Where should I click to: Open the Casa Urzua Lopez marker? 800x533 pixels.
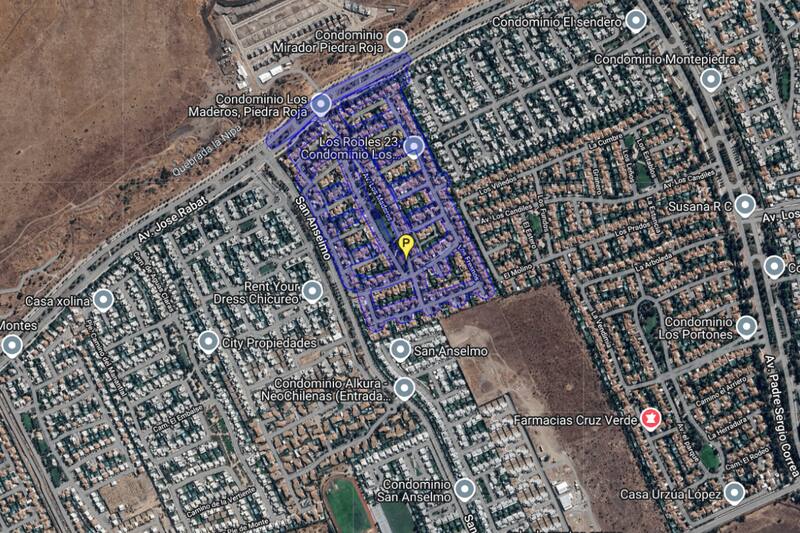click(x=735, y=492)
